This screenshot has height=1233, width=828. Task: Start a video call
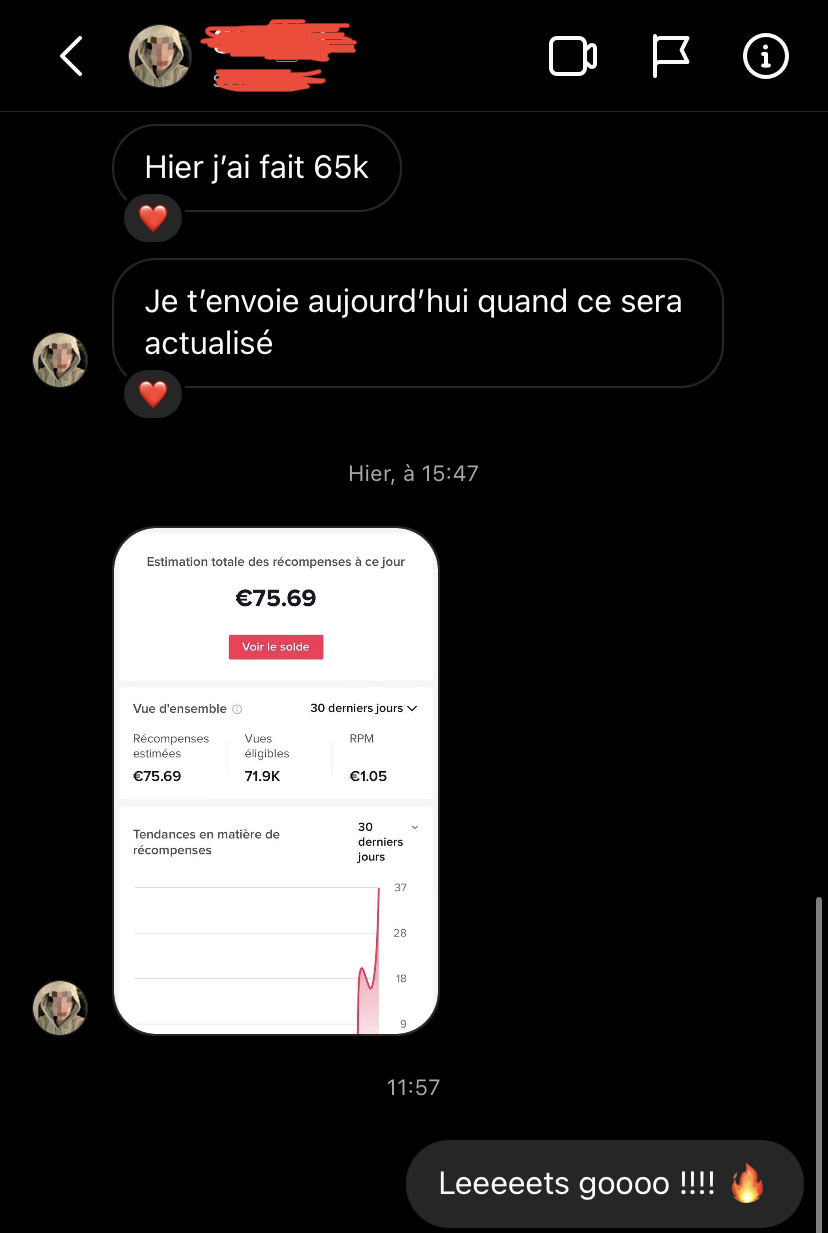573,57
